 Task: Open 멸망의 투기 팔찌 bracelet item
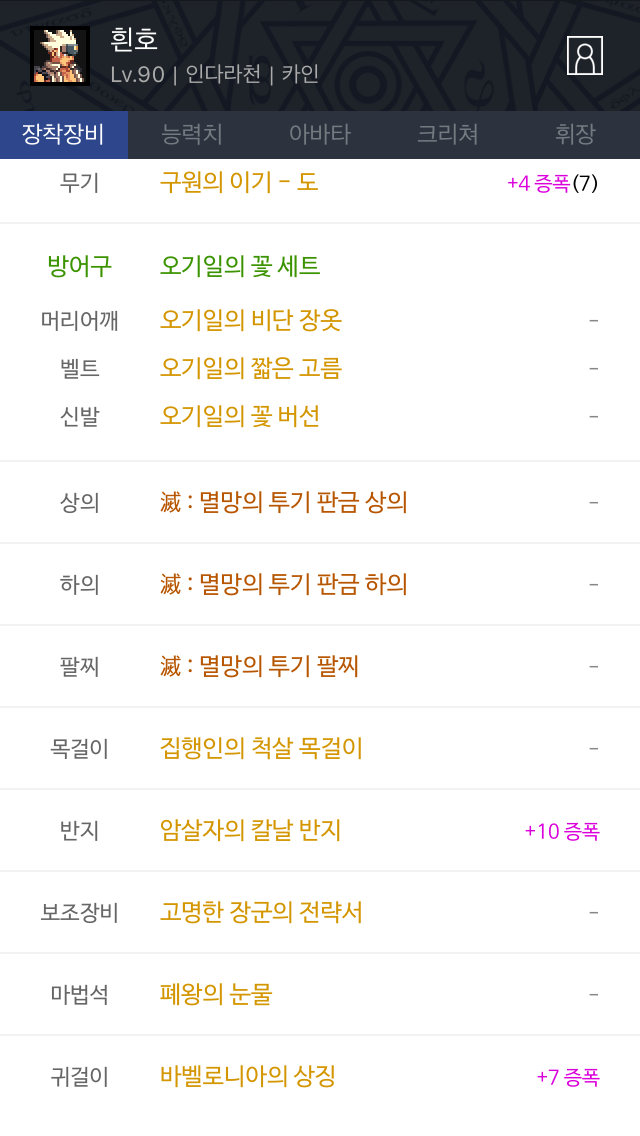pyautogui.click(x=259, y=666)
